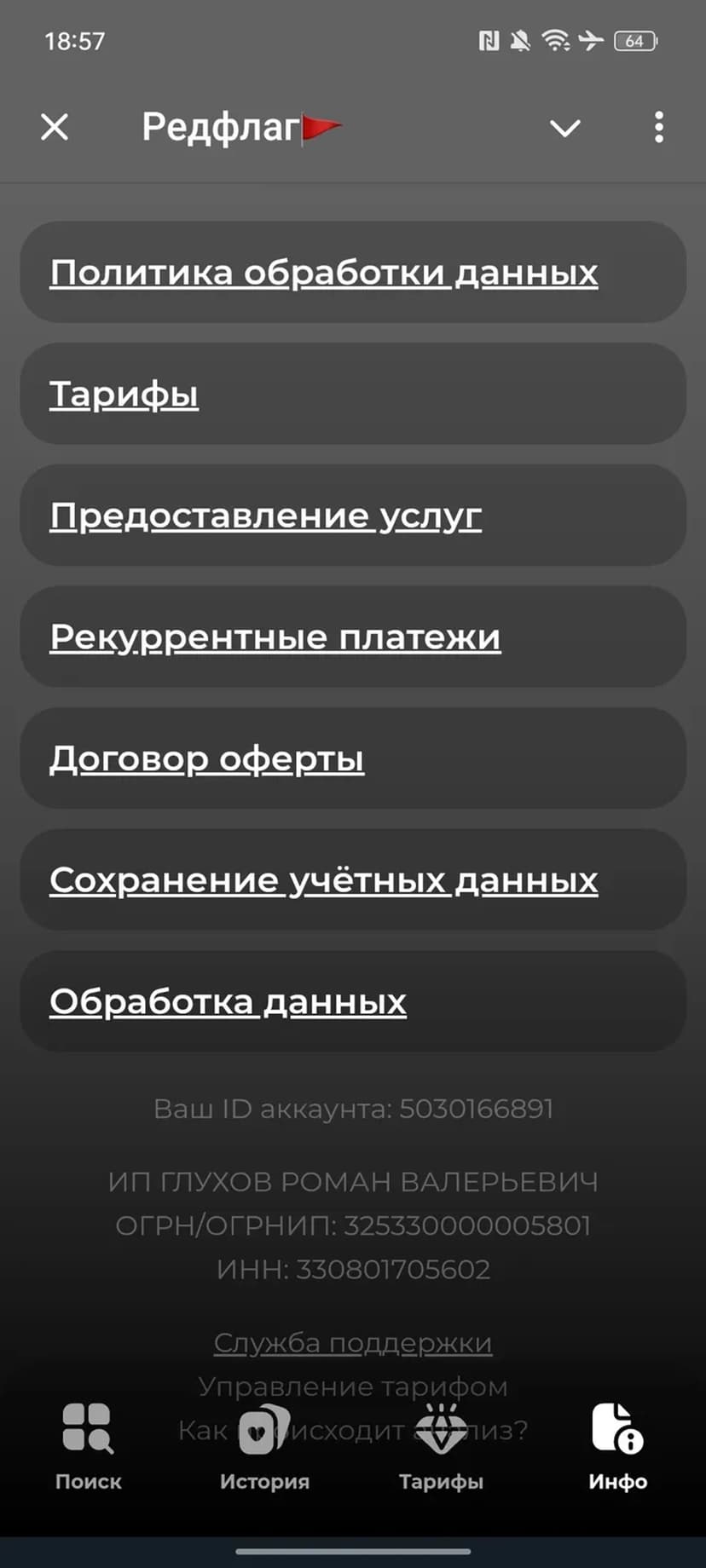Open the Тарифы link row
Screen dimensions: 706x1568
tap(124, 395)
